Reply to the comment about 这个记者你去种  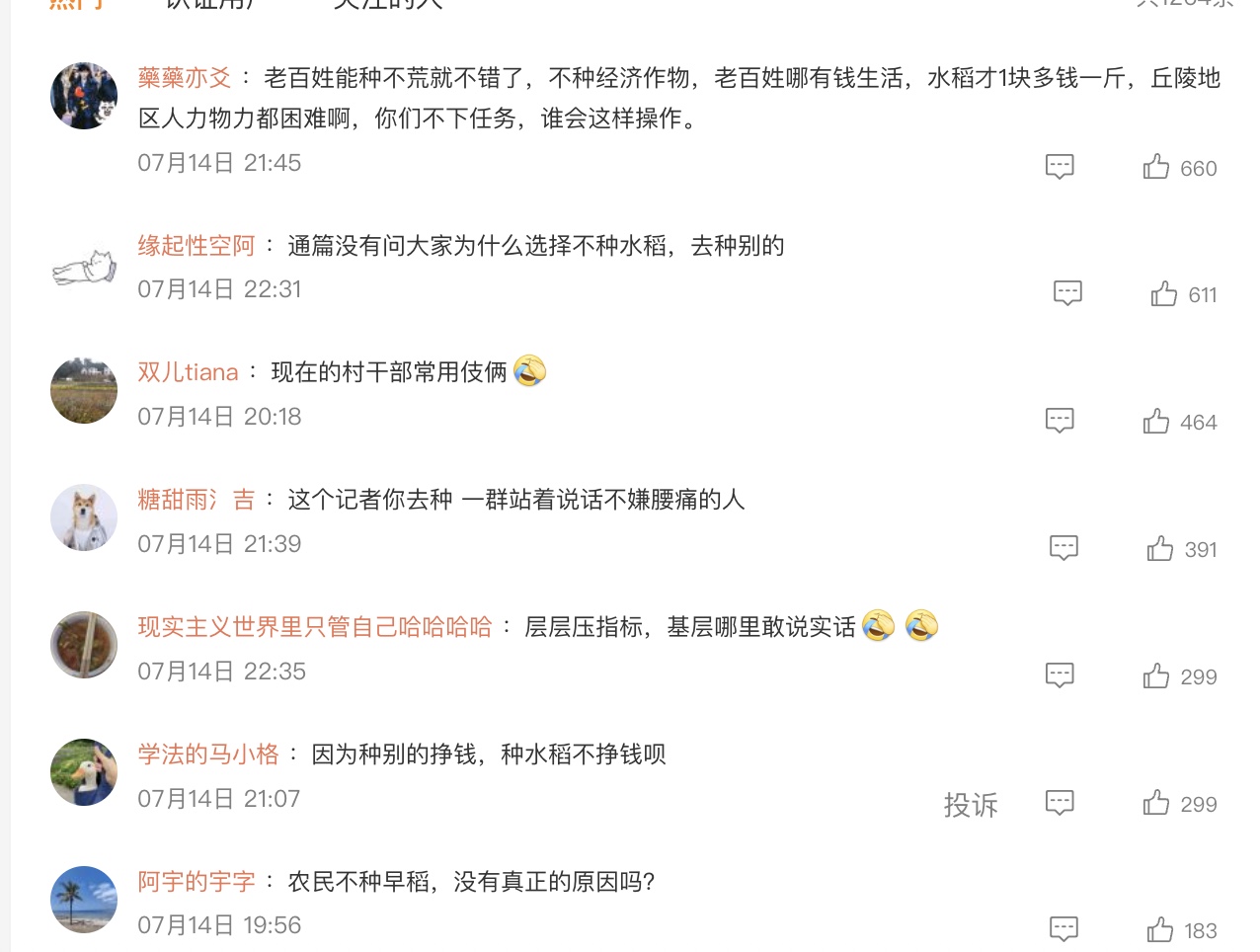click(x=1063, y=548)
